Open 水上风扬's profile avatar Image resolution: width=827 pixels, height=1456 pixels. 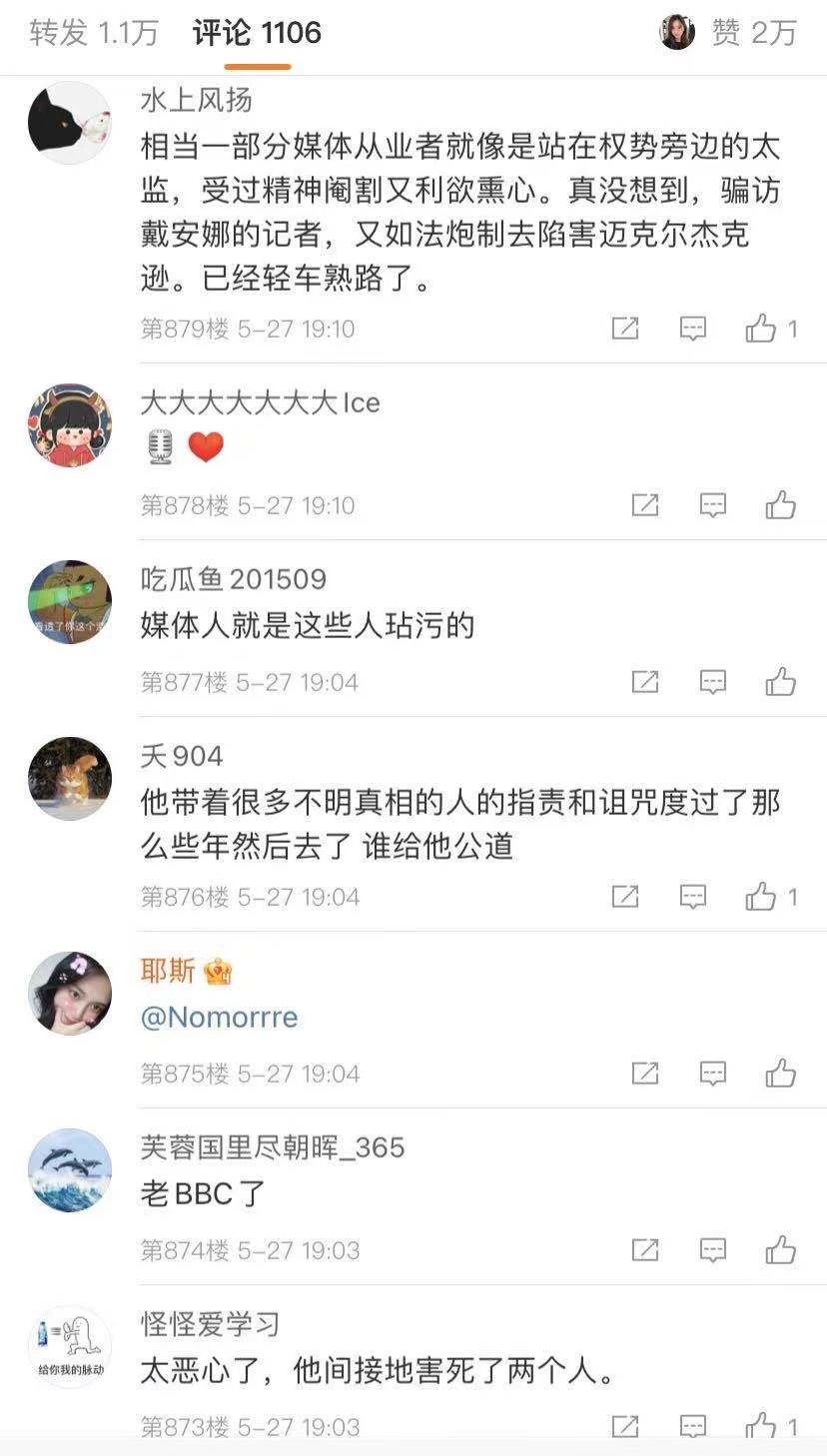point(69,124)
